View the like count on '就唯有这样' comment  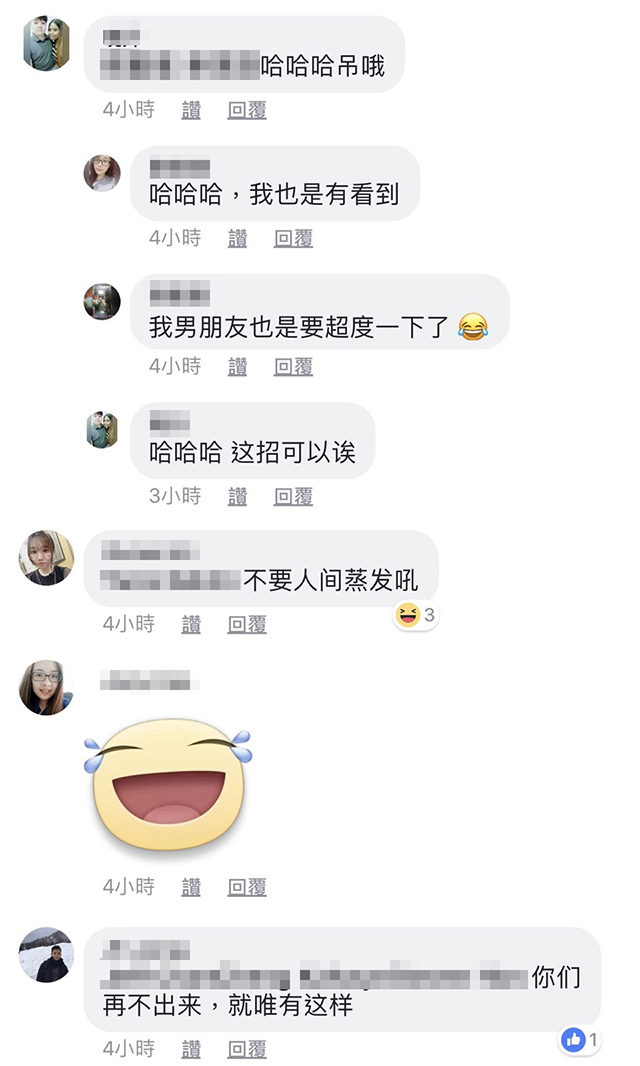click(580, 1040)
